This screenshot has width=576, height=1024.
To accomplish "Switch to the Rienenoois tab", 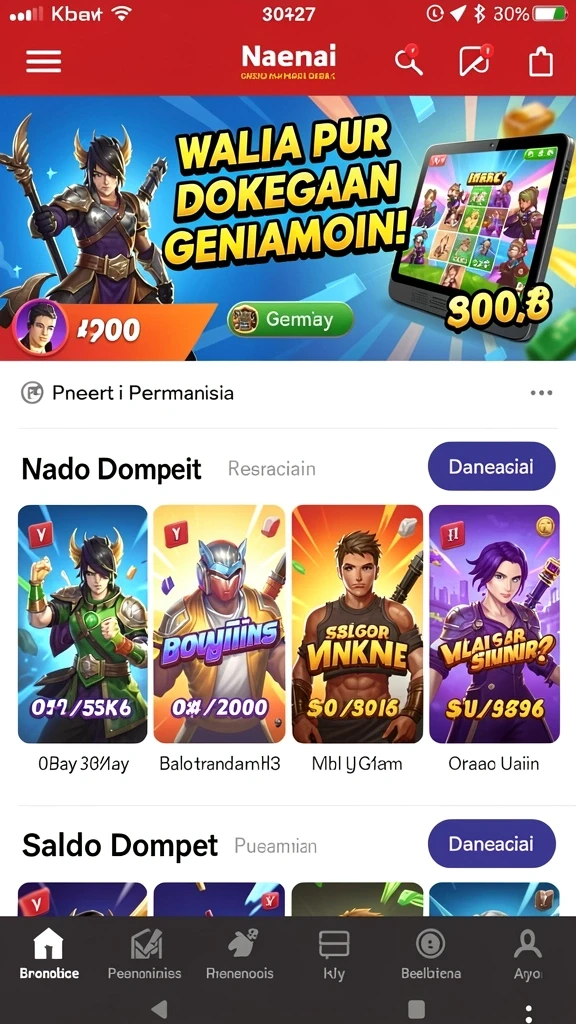I will click(240, 955).
